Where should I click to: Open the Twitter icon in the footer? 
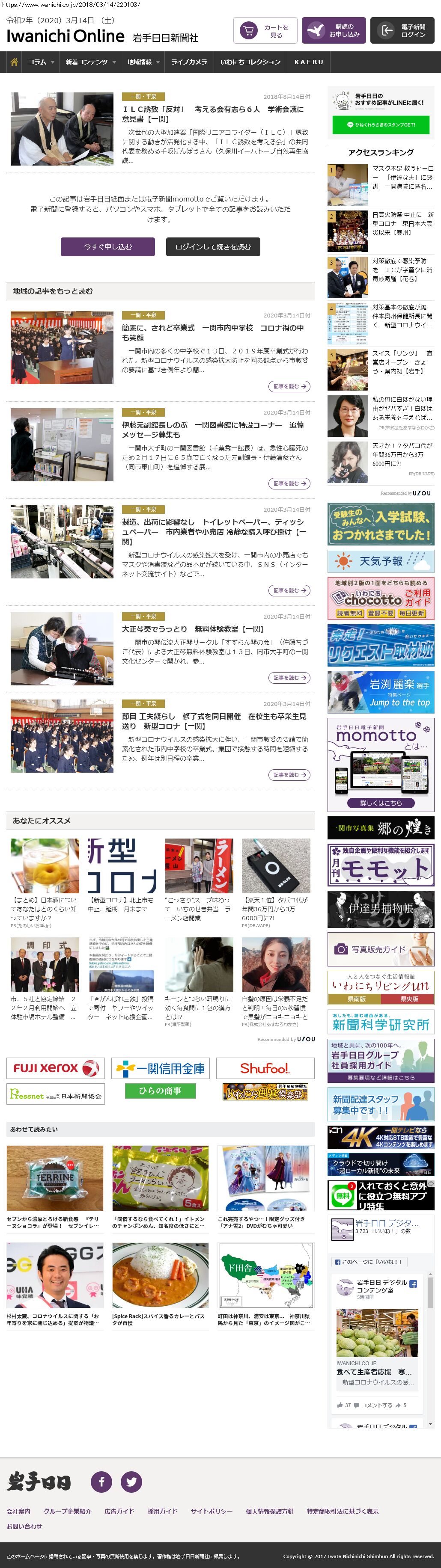pyautogui.click(x=131, y=1482)
